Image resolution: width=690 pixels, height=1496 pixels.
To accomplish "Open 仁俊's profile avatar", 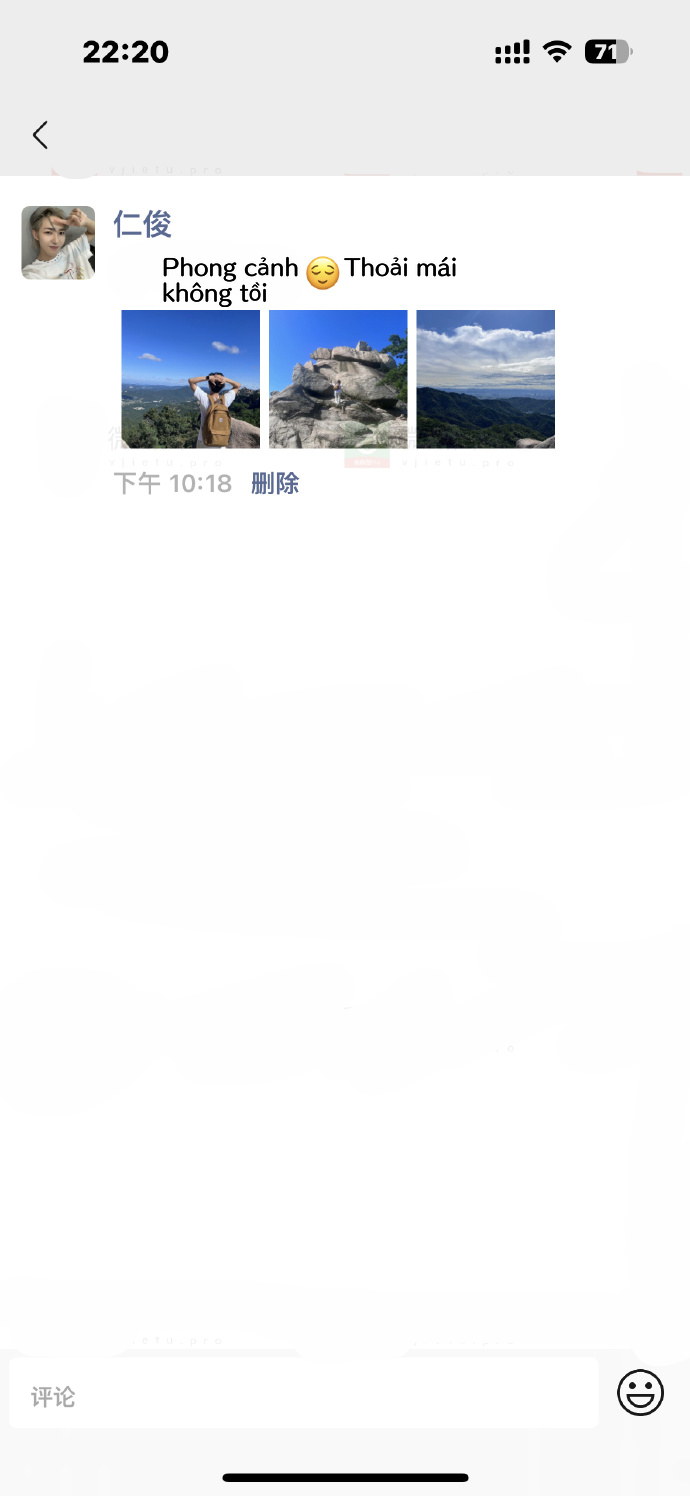I will coord(58,243).
